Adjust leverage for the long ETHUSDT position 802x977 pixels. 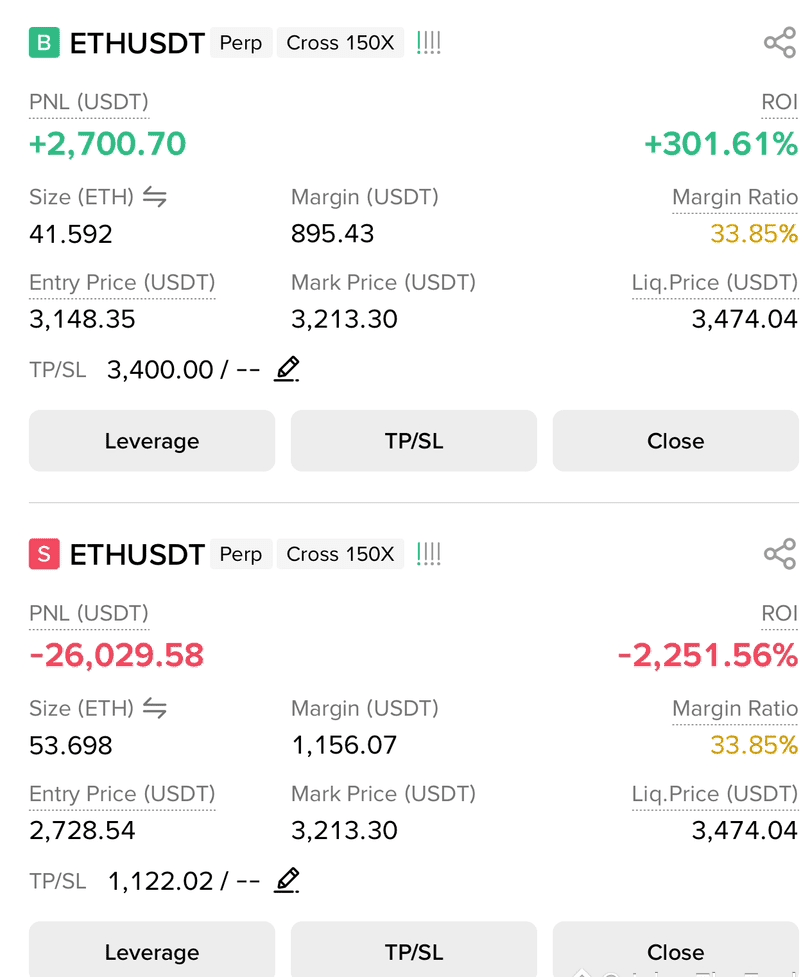(x=152, y=441)
